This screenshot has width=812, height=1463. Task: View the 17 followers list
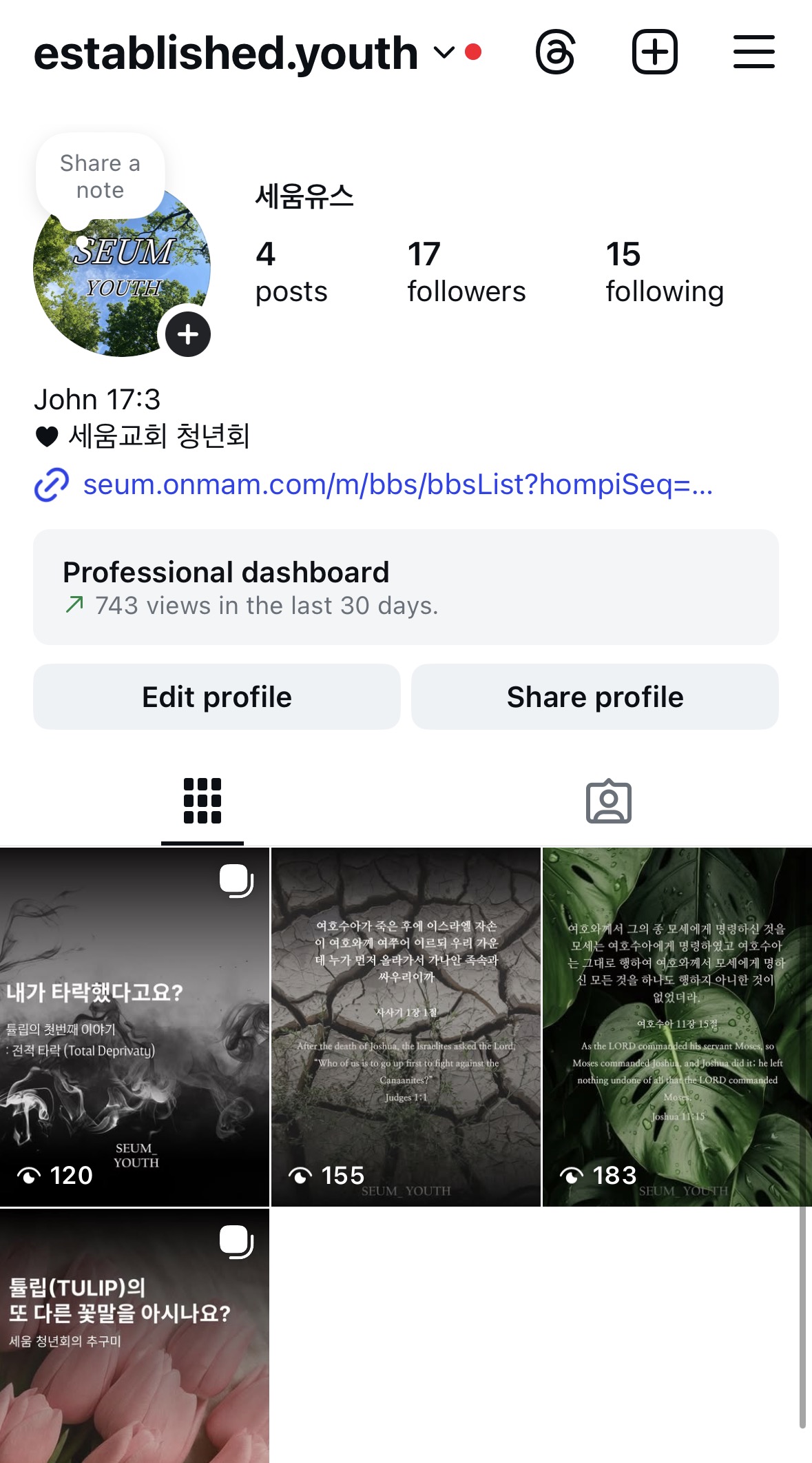coord(466,273)
